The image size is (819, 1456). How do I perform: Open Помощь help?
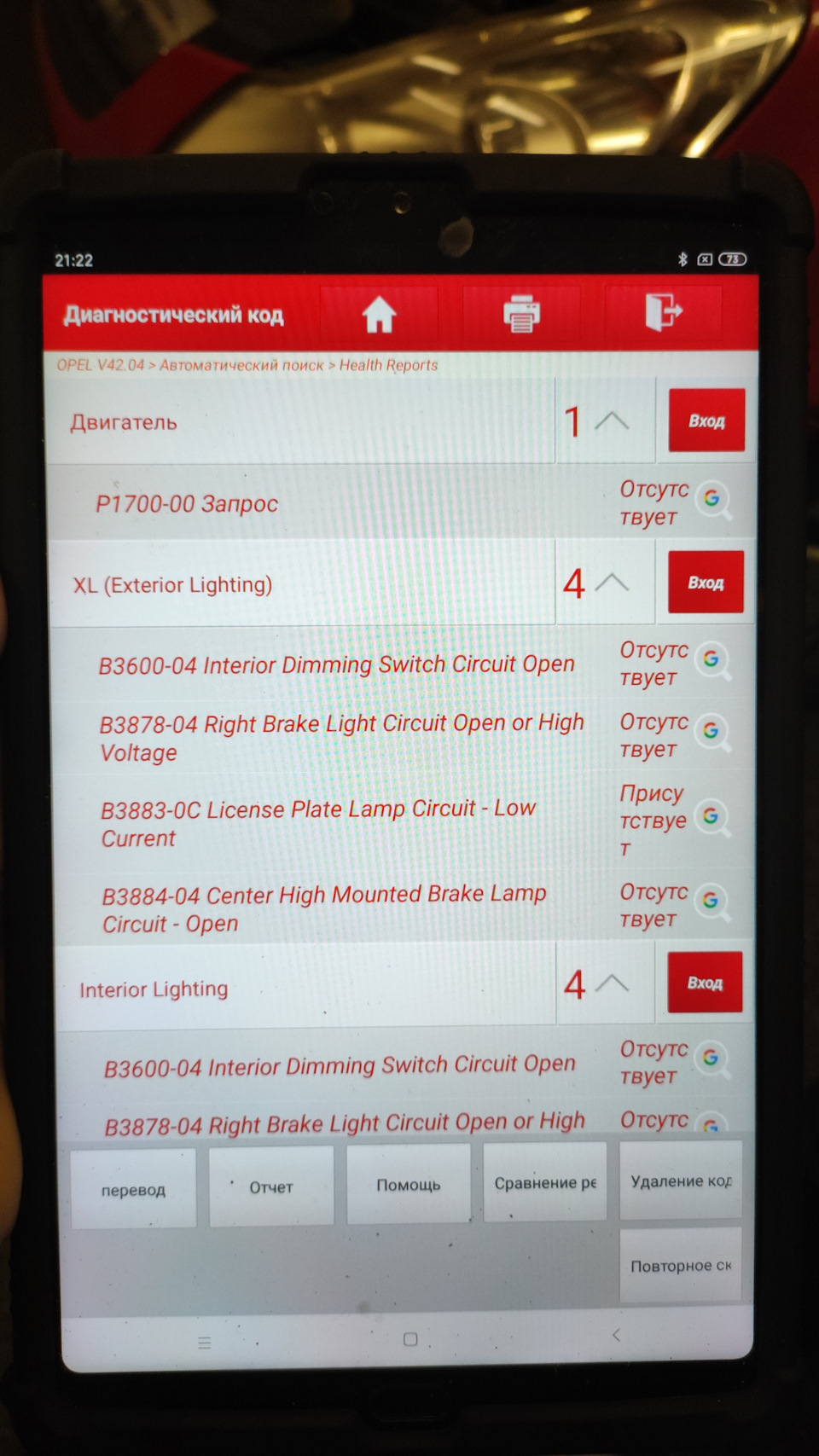[x=409, y=1185]
